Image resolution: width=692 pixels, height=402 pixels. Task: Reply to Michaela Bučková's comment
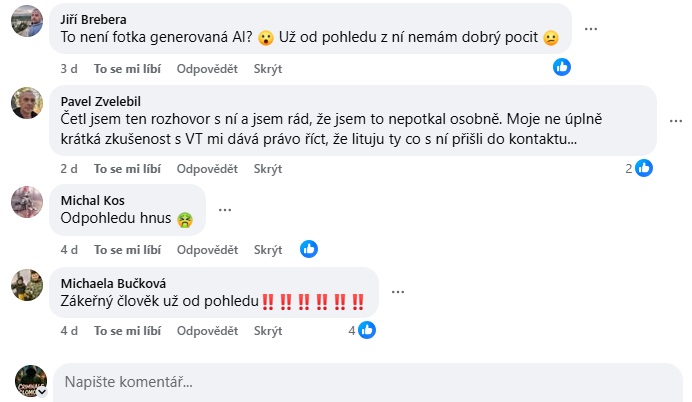coord(207,330)
